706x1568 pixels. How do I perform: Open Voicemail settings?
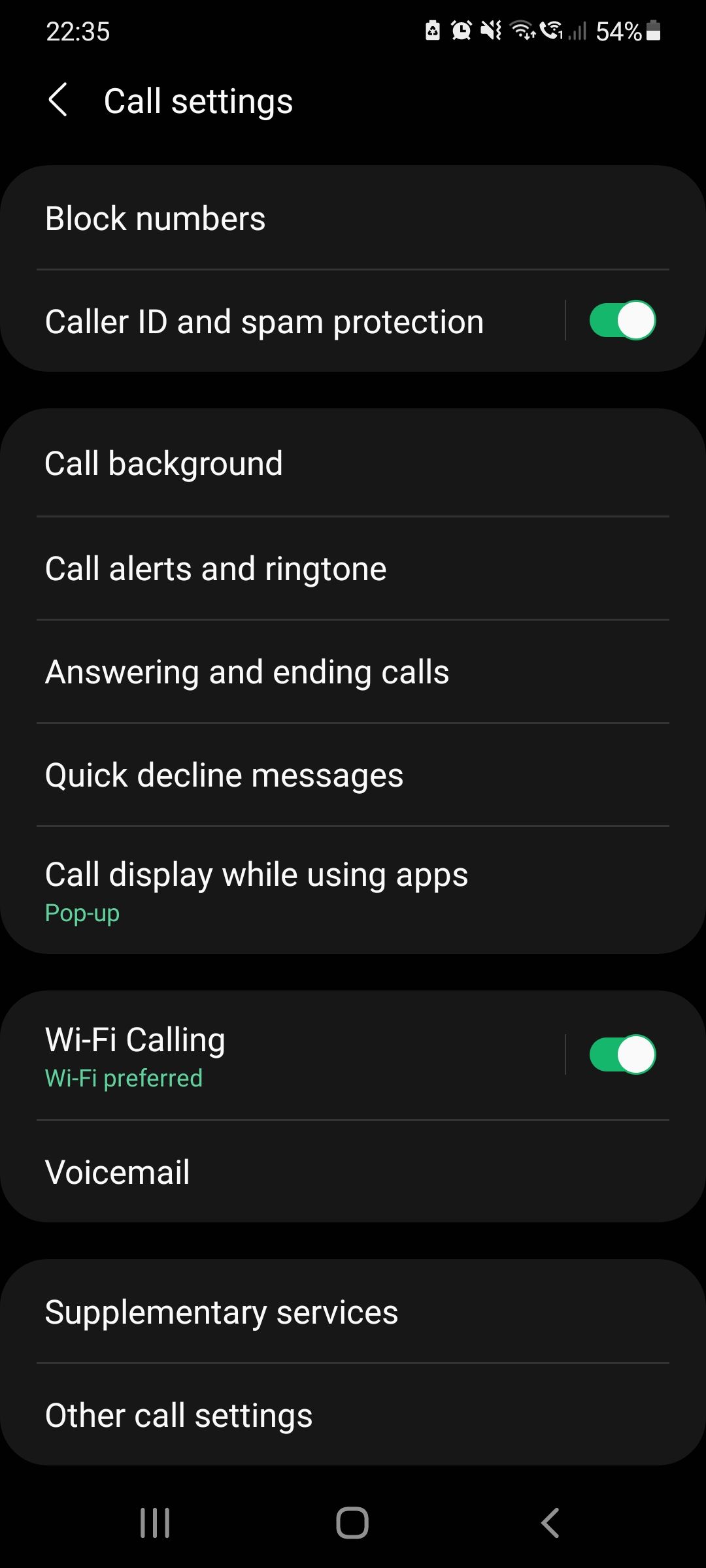pyautogui.click(x=353, y=1172)
